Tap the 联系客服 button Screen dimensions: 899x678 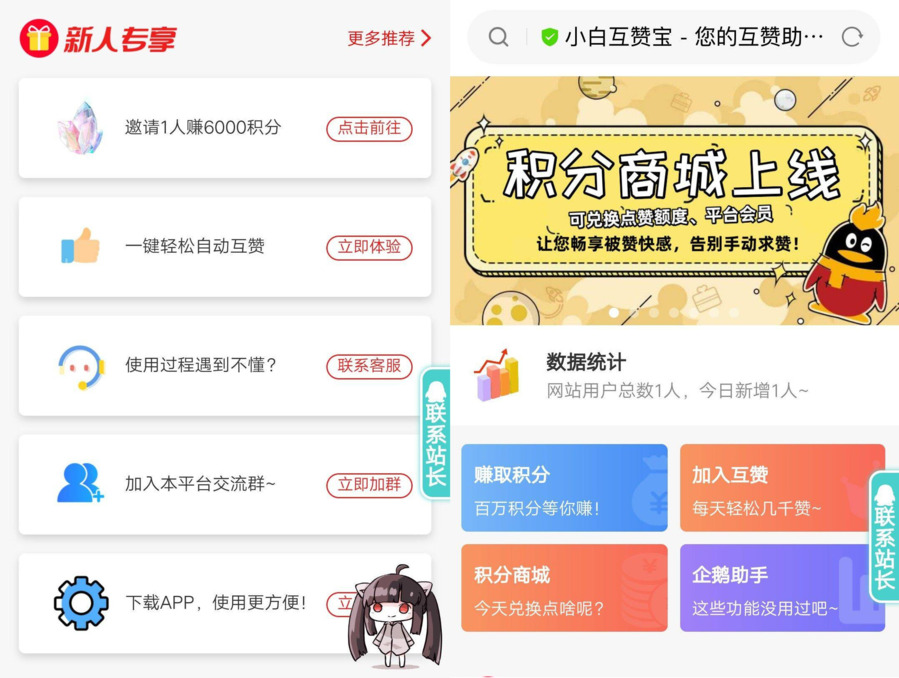tap(369, 366)
